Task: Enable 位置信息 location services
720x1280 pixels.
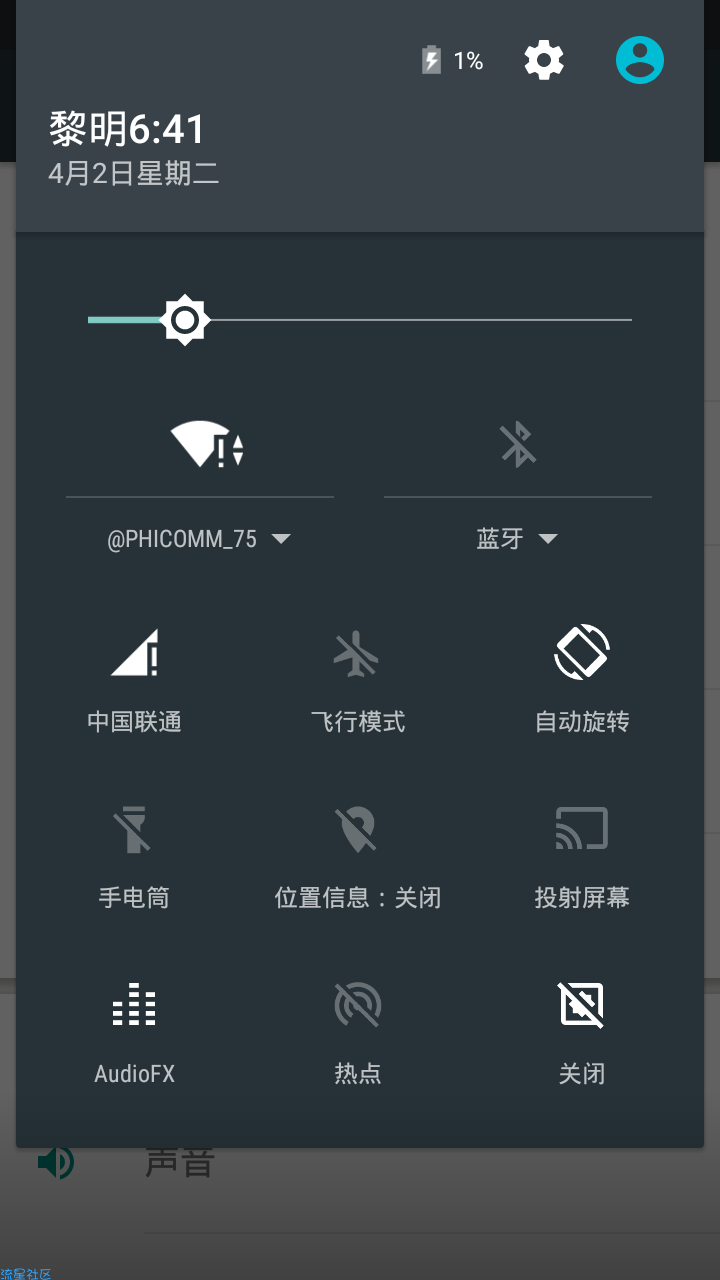Action: (357, 853)
